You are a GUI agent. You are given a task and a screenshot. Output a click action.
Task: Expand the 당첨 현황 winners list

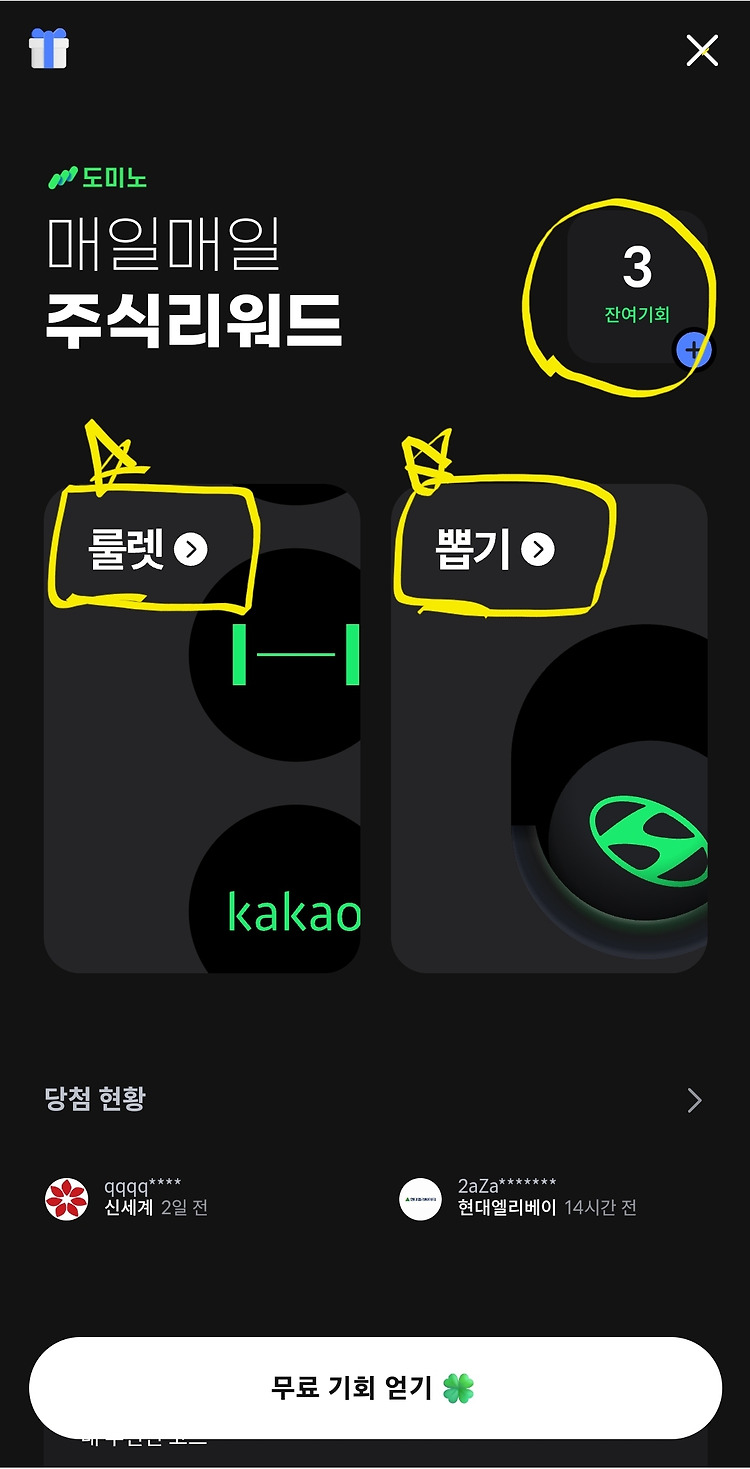click(695, 1101)
